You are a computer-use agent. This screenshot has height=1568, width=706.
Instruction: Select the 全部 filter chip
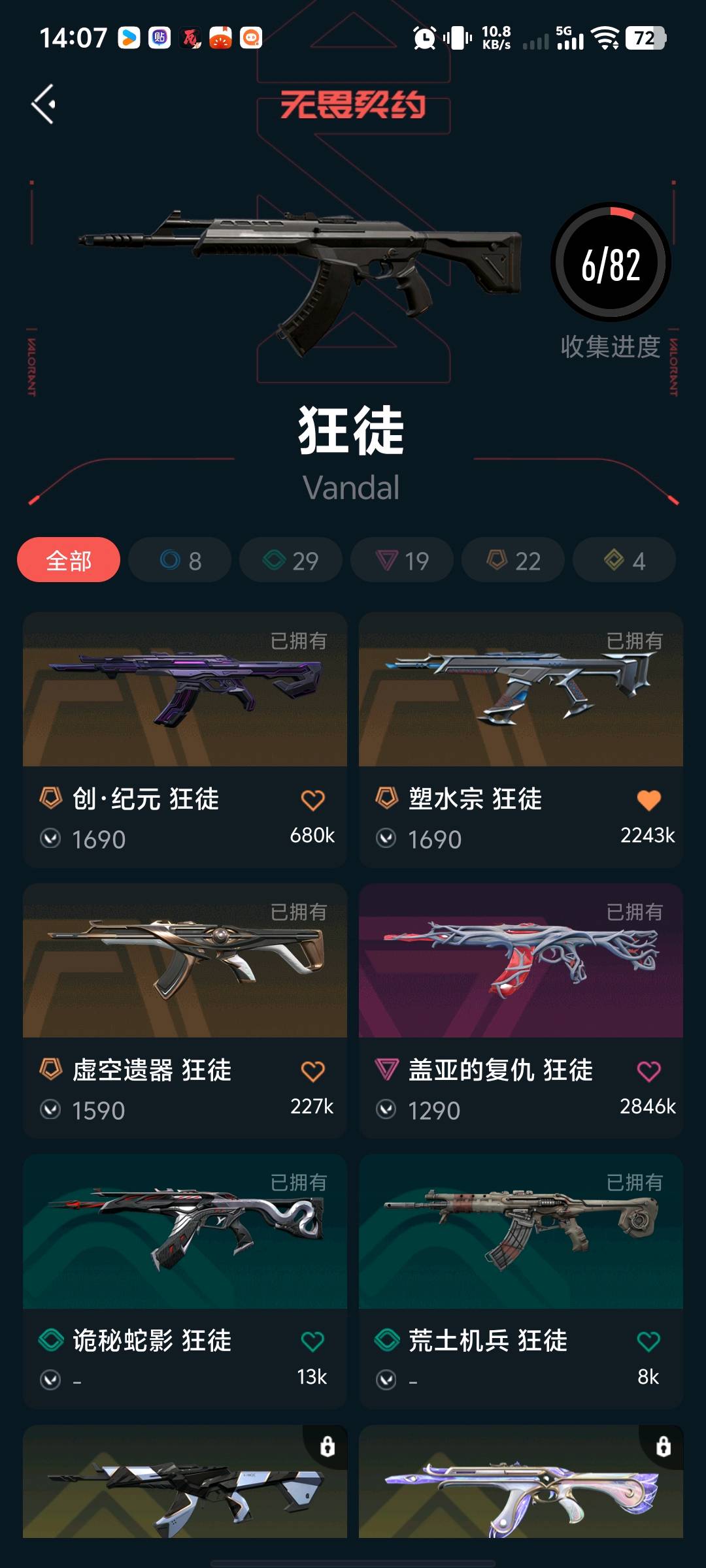pyautogui.click(x=69, y=560)
